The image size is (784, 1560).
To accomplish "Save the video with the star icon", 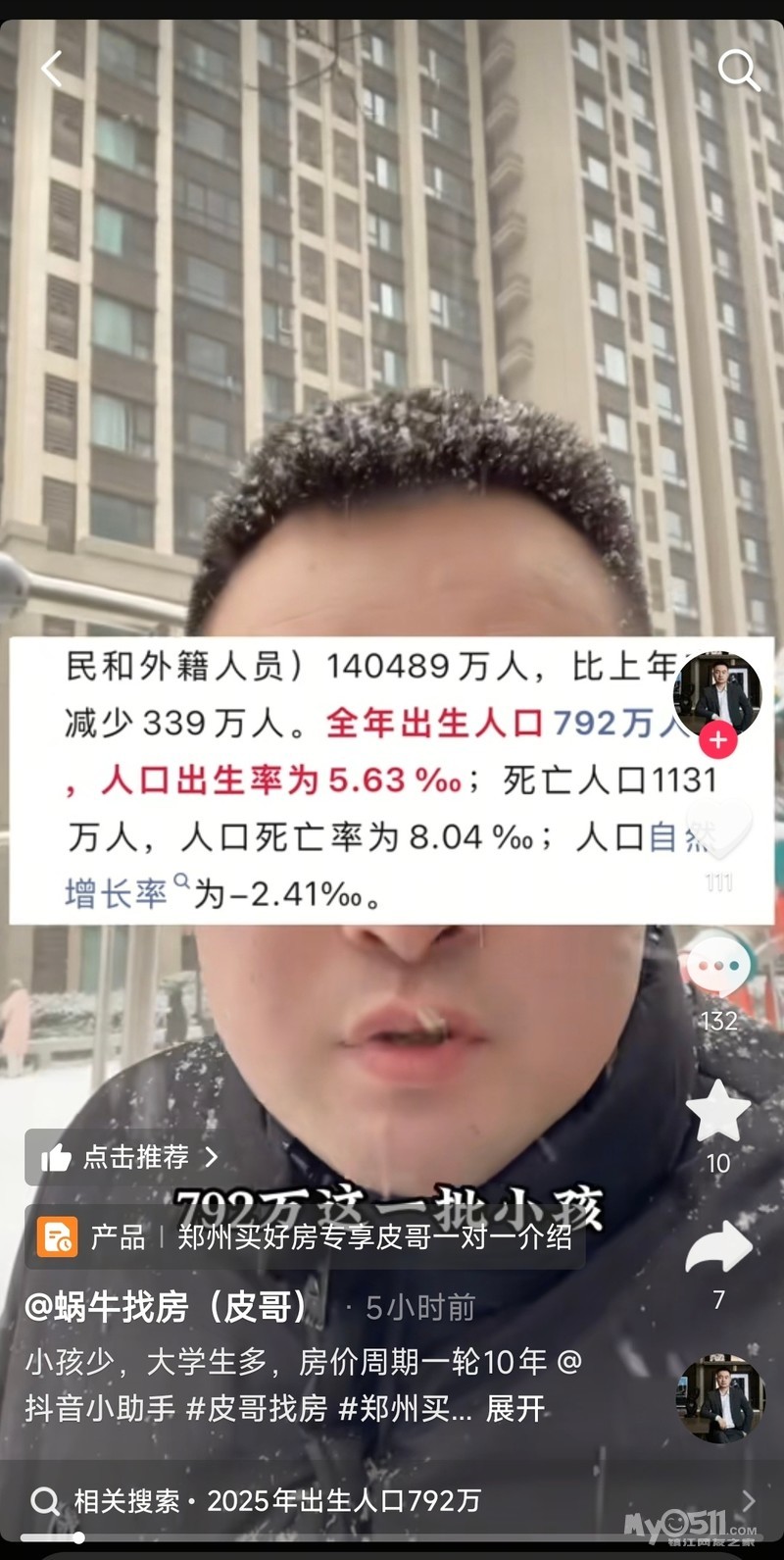I will click(x=718, y=1111).
